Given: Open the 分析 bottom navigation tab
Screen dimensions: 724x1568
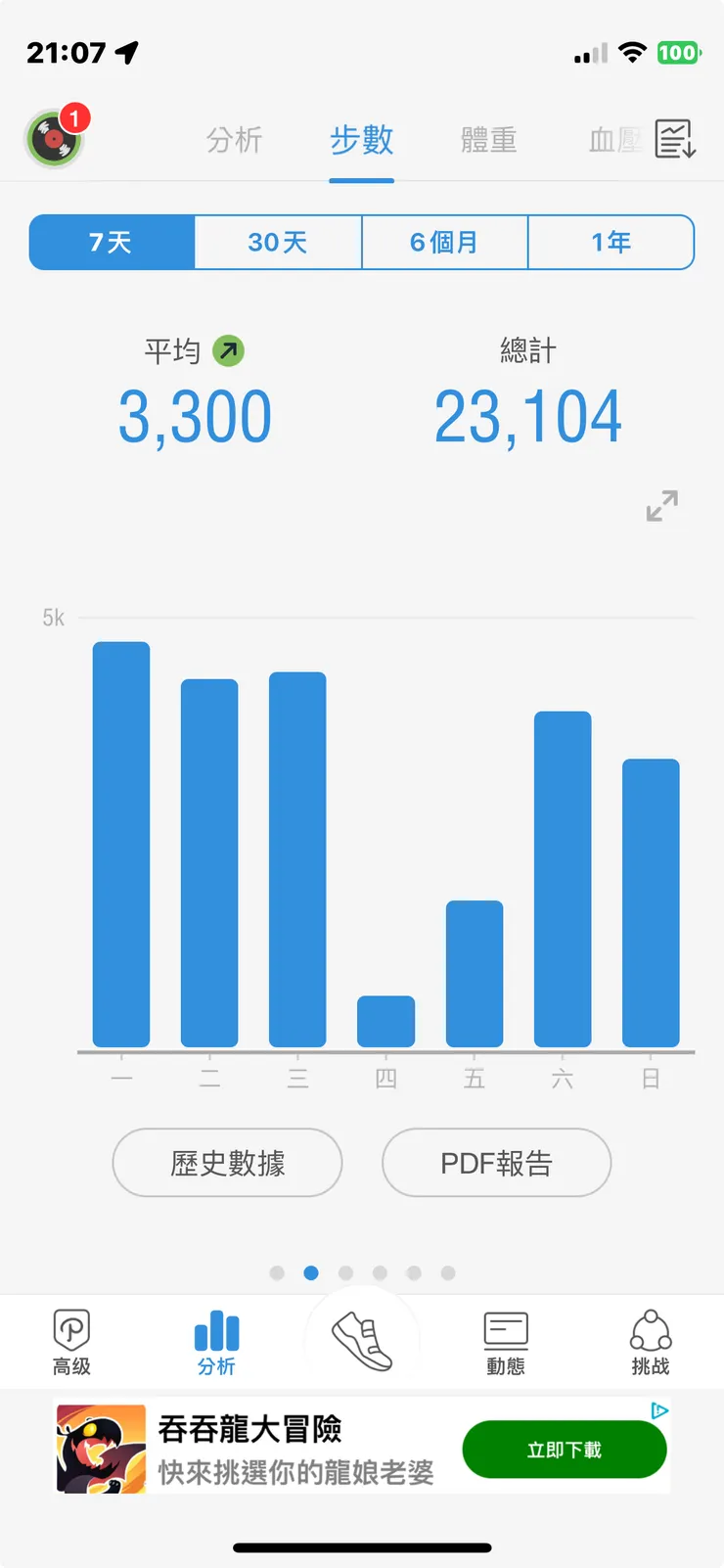Looking at the screenshot, I should (216, 1342).
